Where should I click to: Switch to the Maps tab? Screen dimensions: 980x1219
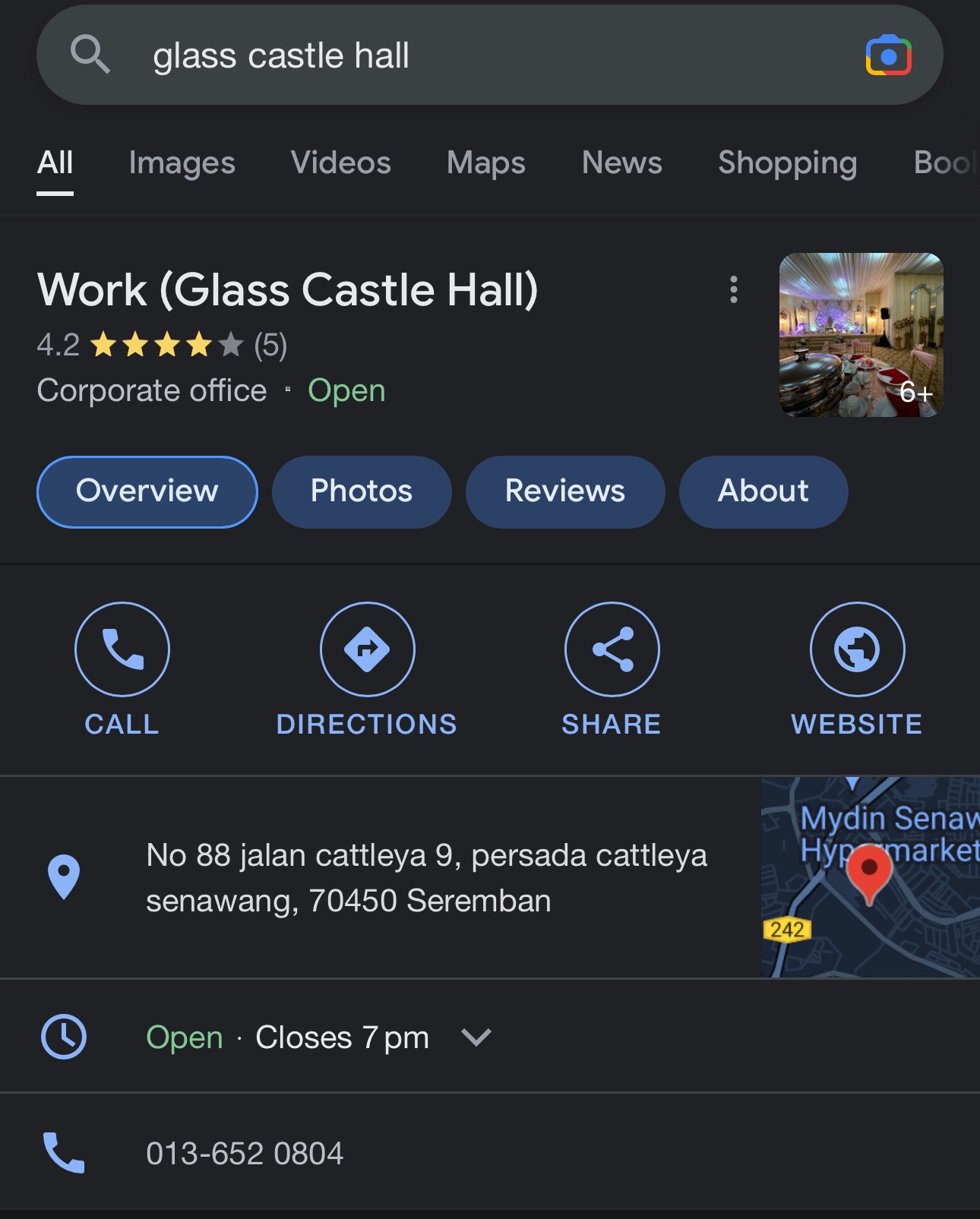[485, 163]
